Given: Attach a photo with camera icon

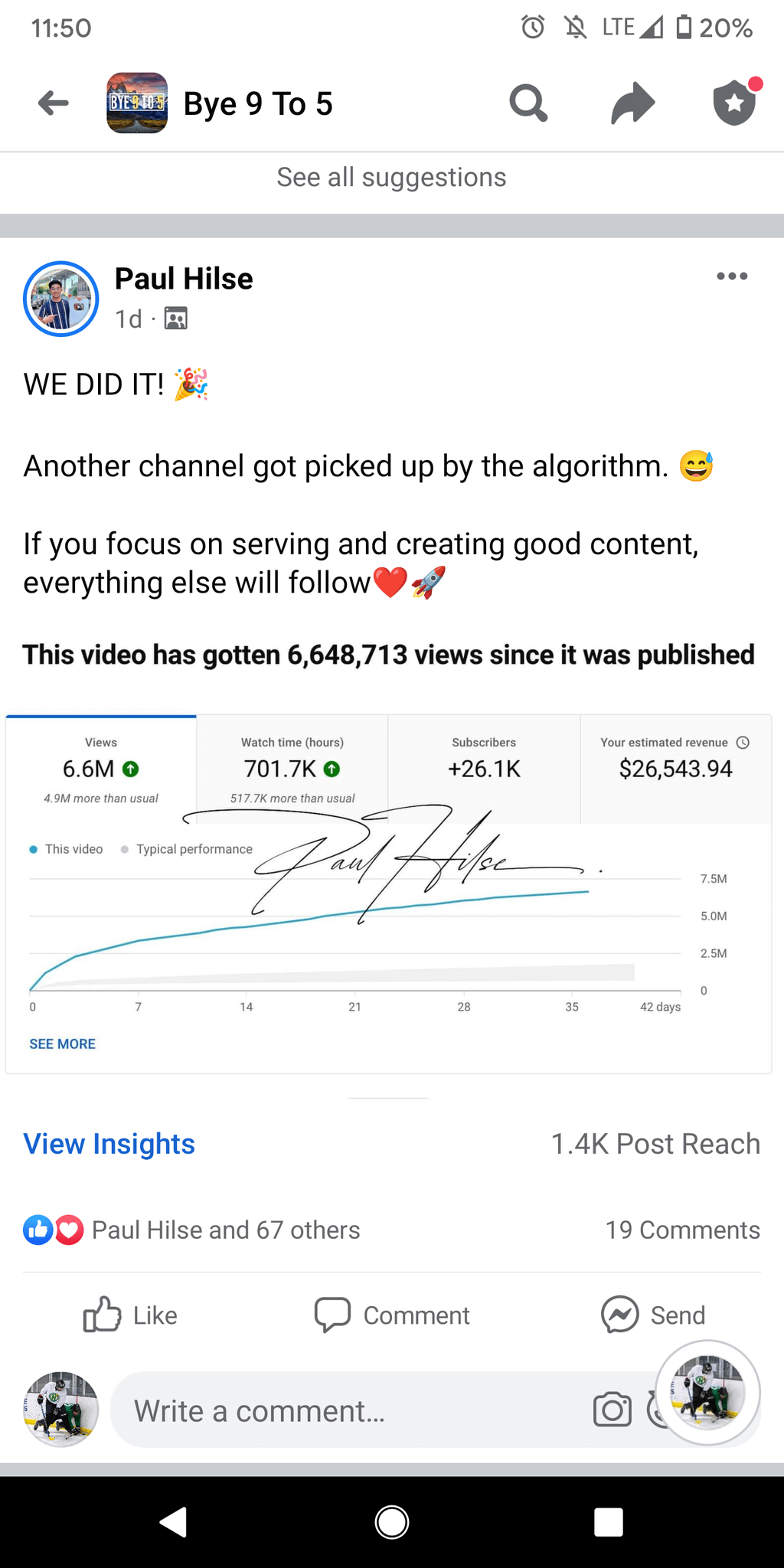Looking at the screenshot, I should (x=612, y=1410).
